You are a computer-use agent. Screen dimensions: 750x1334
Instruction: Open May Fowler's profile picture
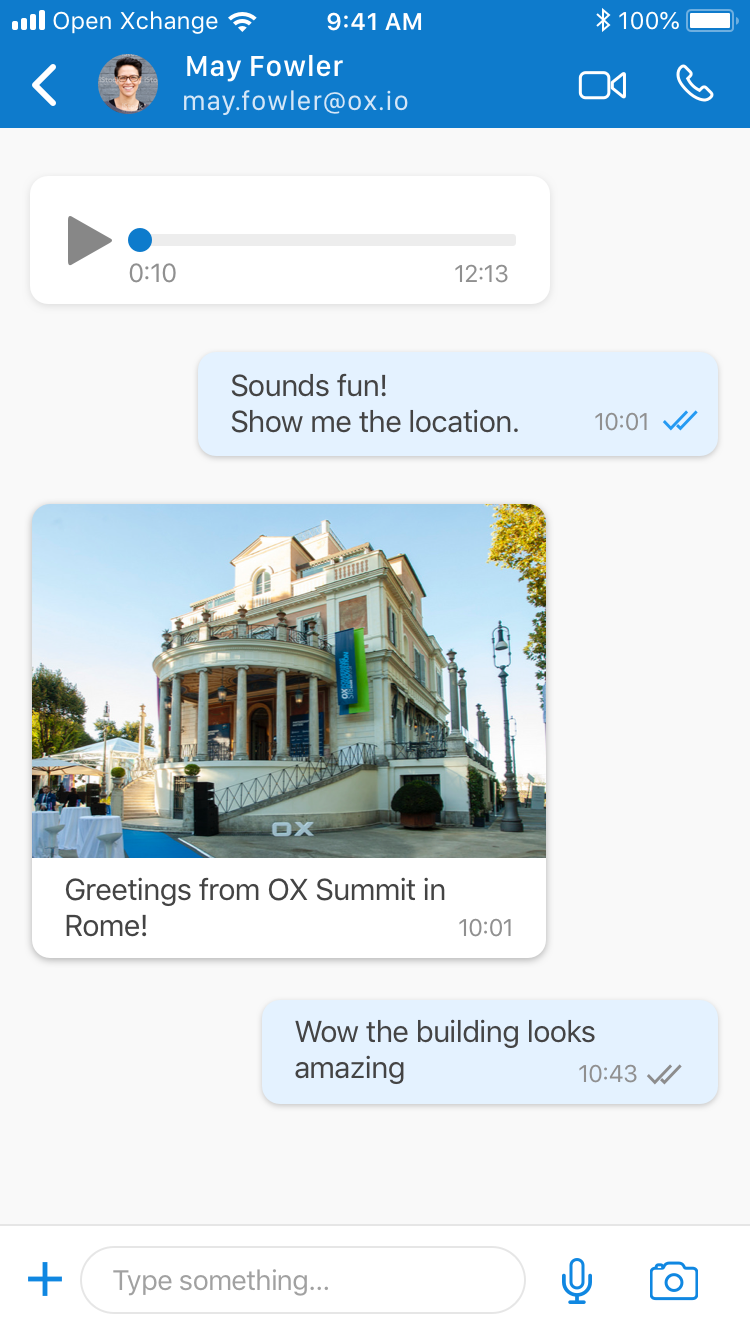tap(128, 84)
